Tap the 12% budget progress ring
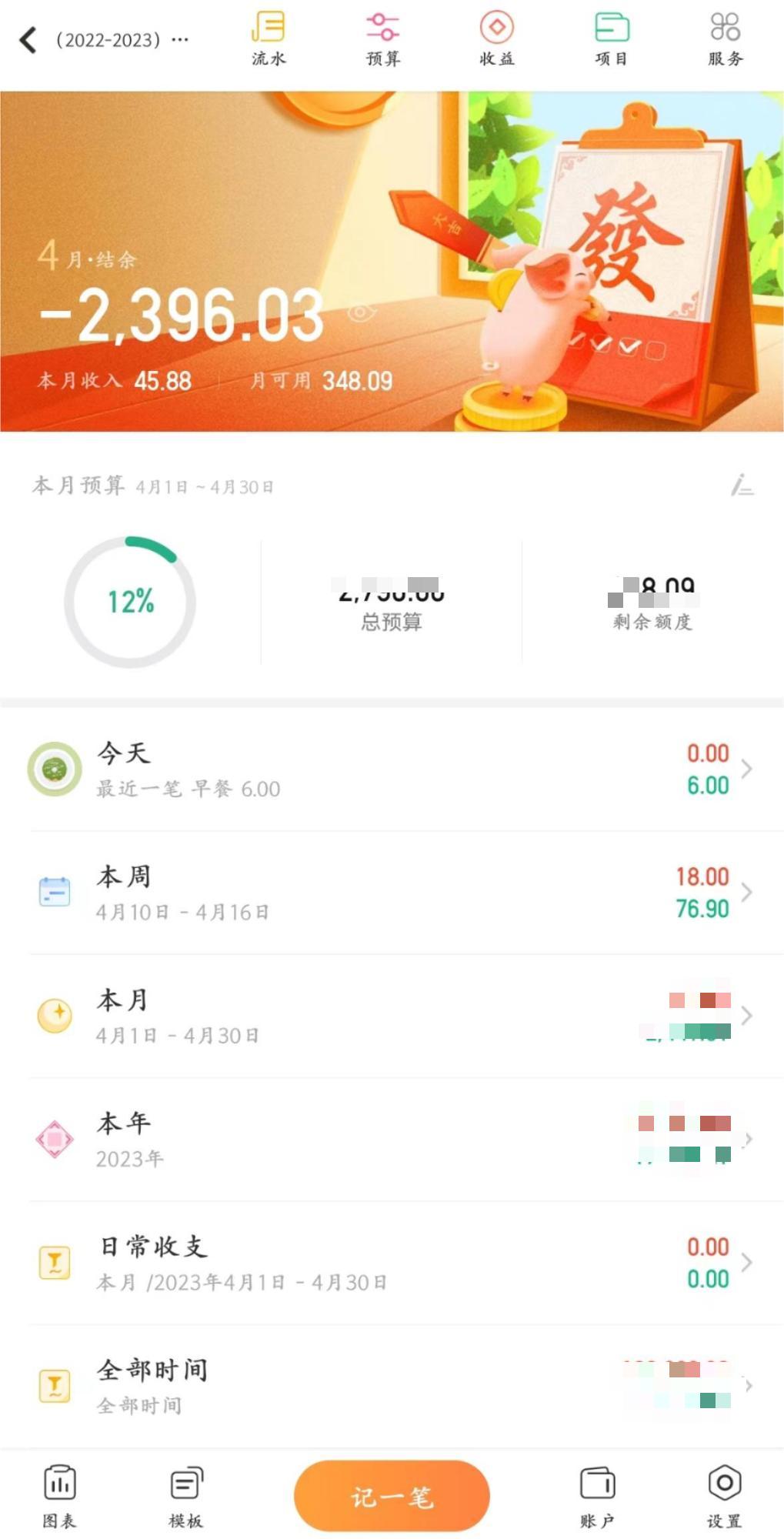 [x=132, y=604]
